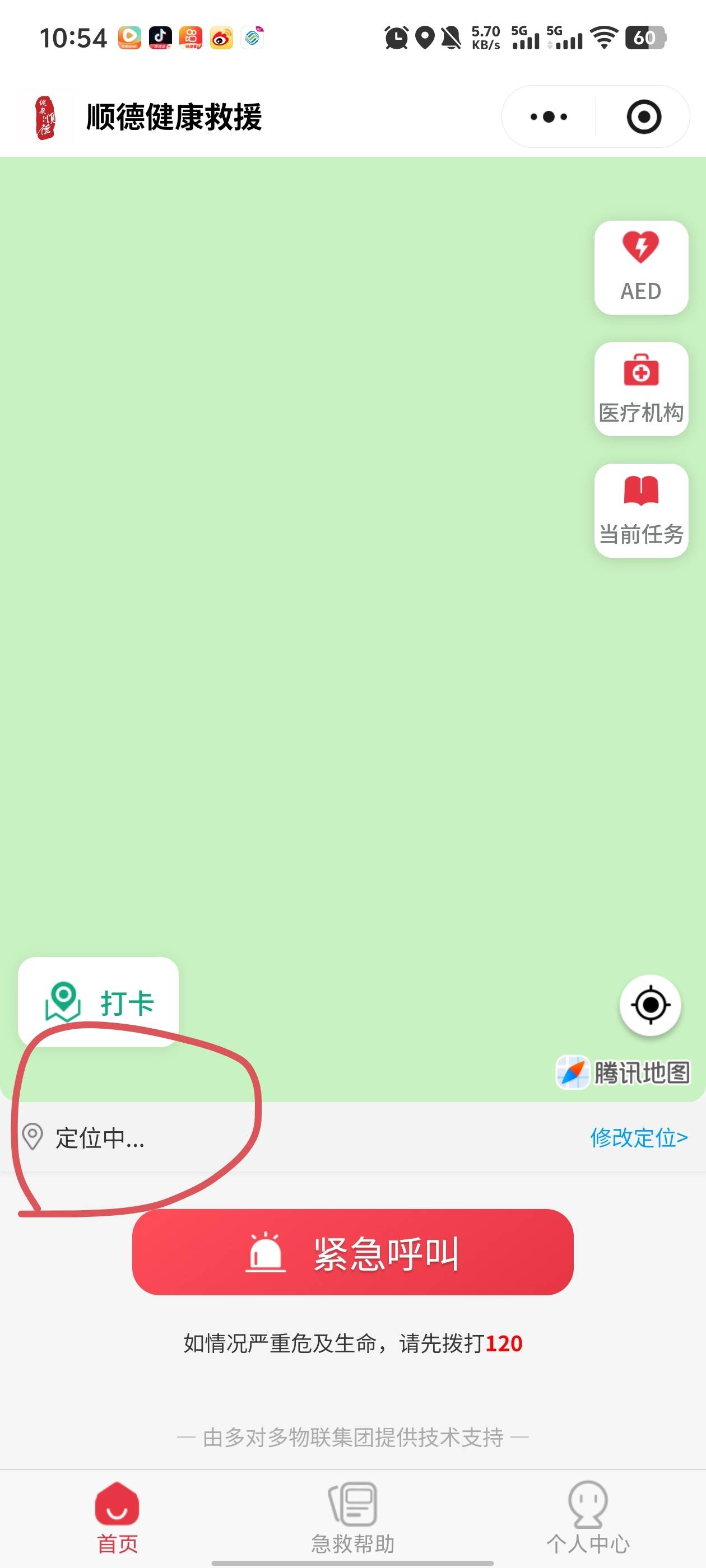Close the mini program via the circle icon

tap(643, 117)
